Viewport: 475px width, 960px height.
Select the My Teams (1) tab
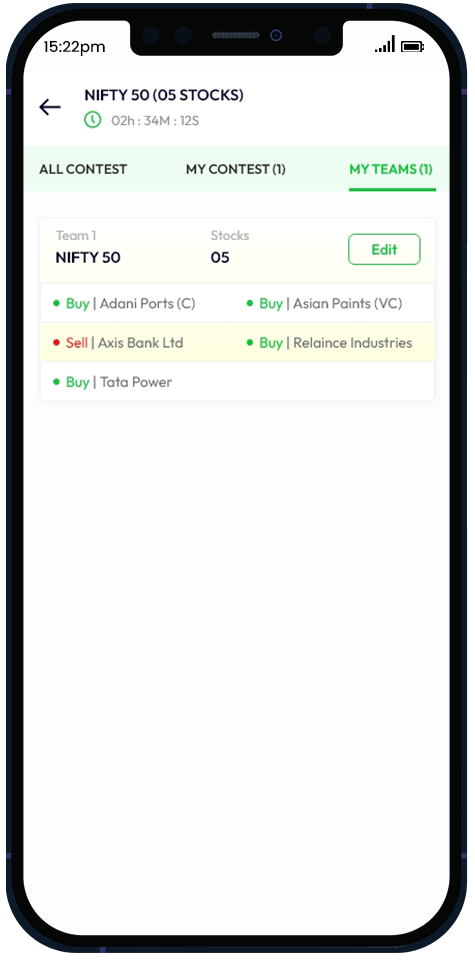(x=391, y=169)
